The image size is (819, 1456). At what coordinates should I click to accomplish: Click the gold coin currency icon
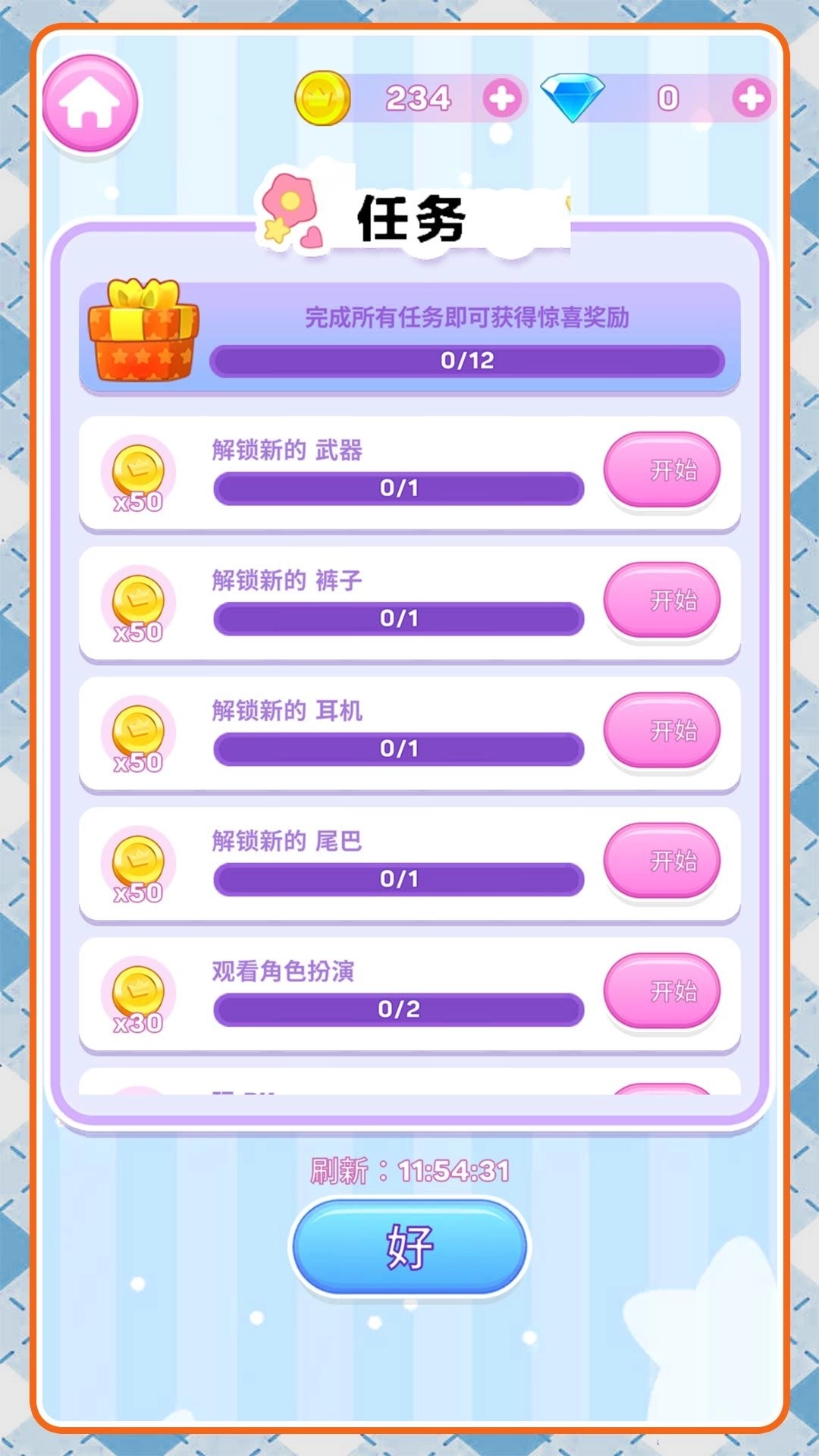[322, 99]
